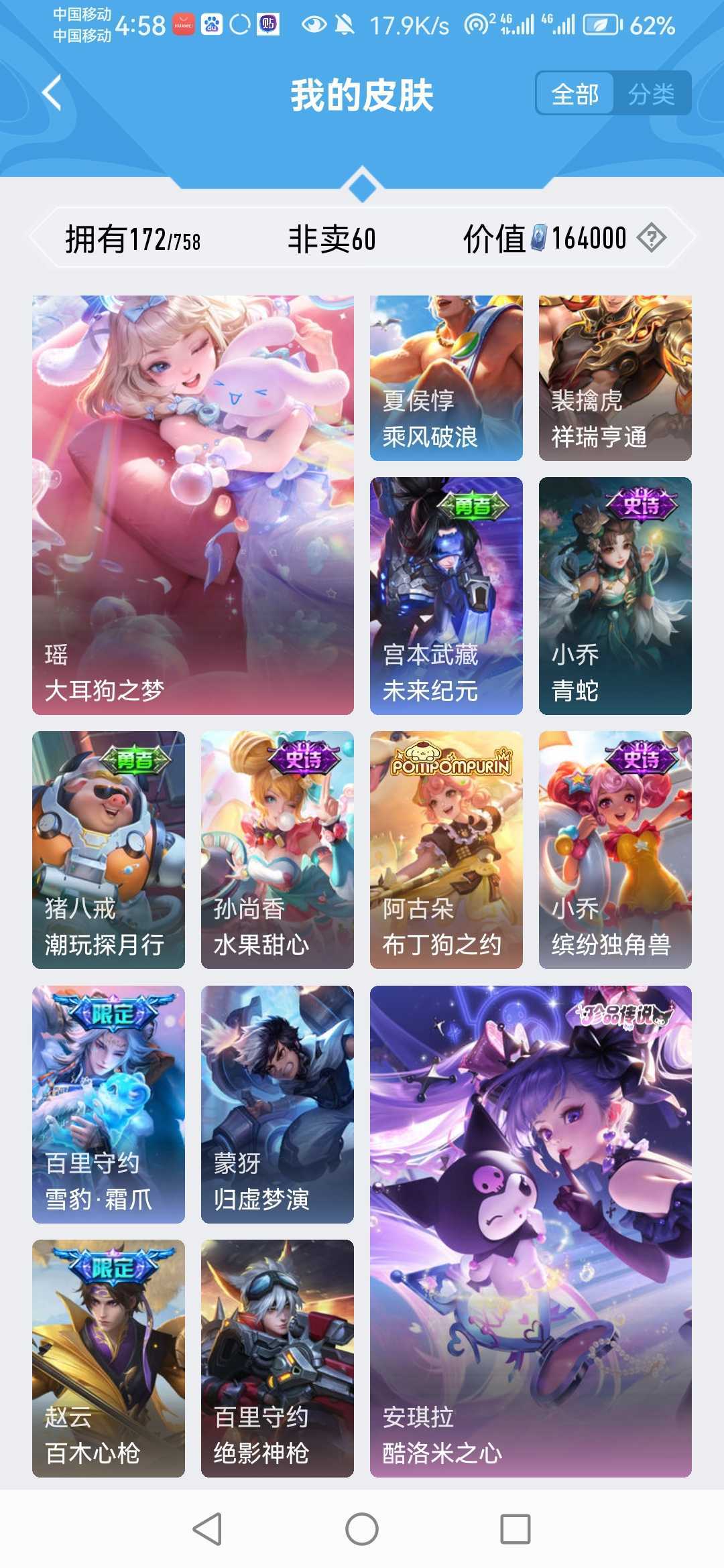View 小乔 缤纷独角兽 skin
This screenshot has width=724, height=1568.
click(x=615, y=850)
